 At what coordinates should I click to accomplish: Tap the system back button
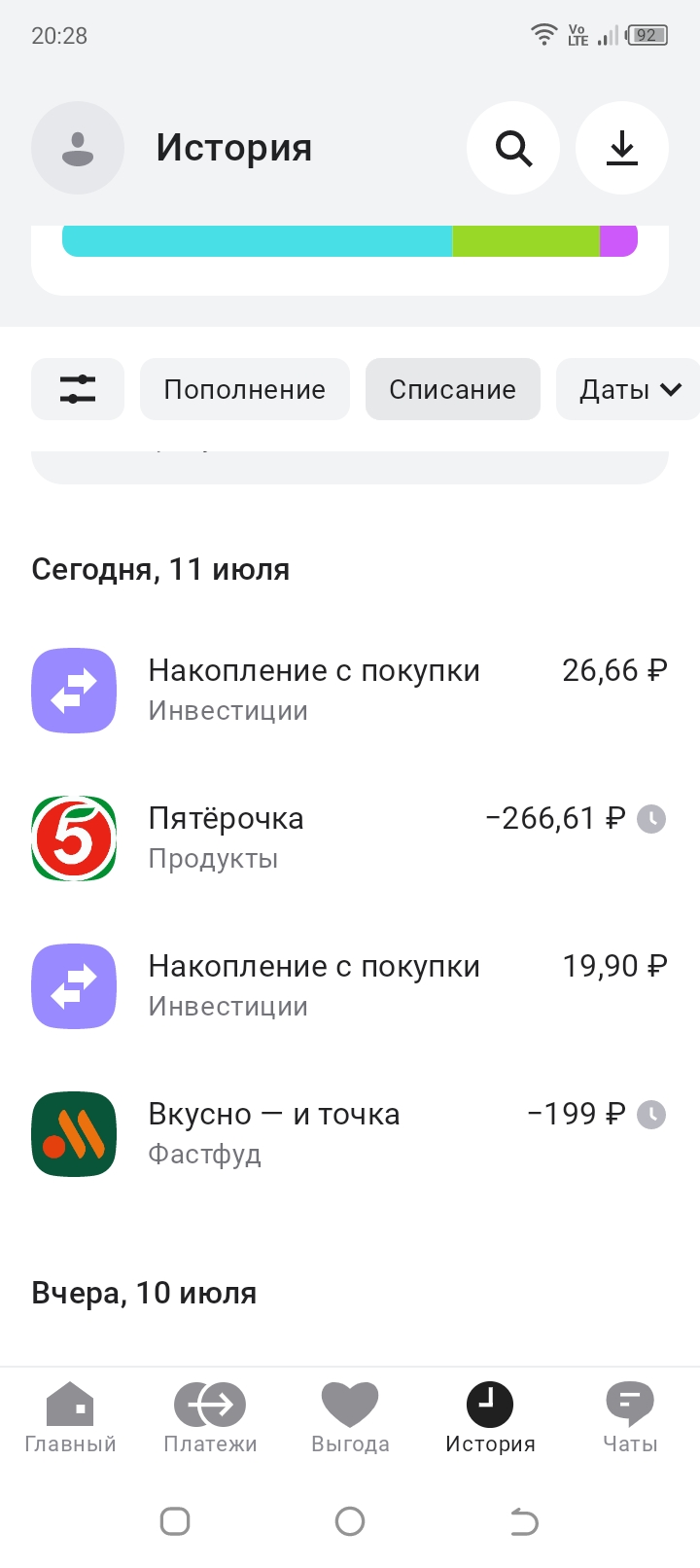pyautogui.click(x=524, y=1521)
